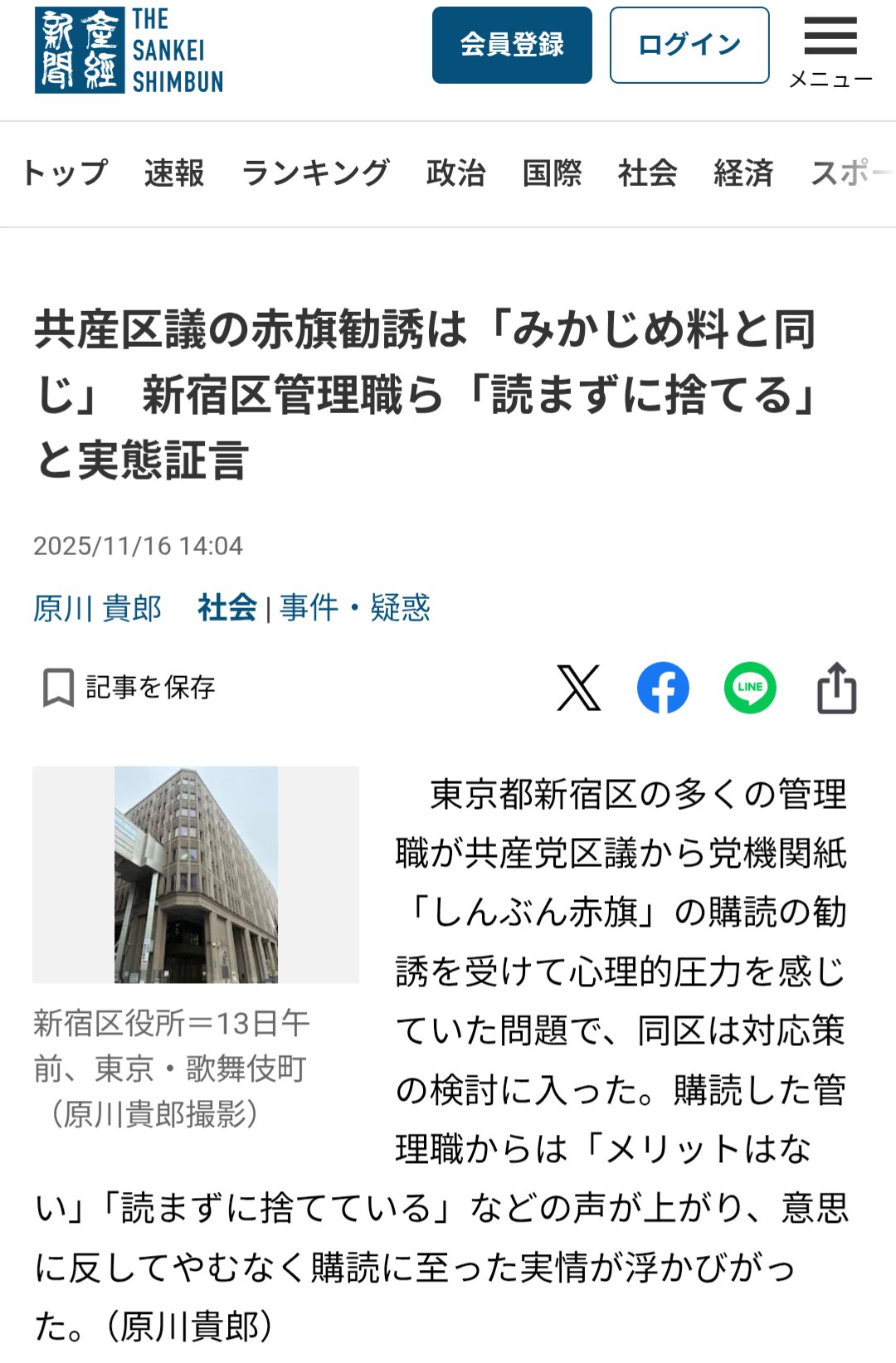896x1363 pixels.
Task: Send the article via LINE
Action: tap(750, 688)
